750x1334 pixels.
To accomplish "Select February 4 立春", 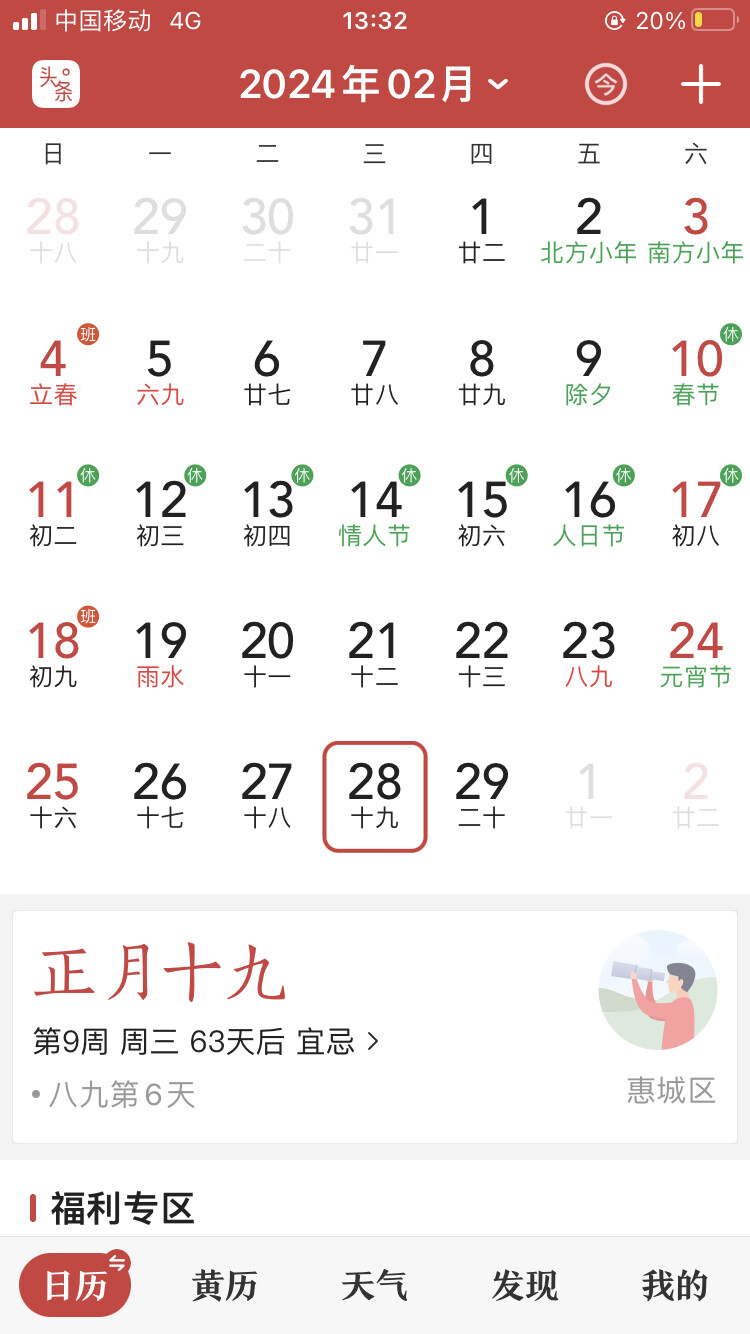I will point(53,371).
